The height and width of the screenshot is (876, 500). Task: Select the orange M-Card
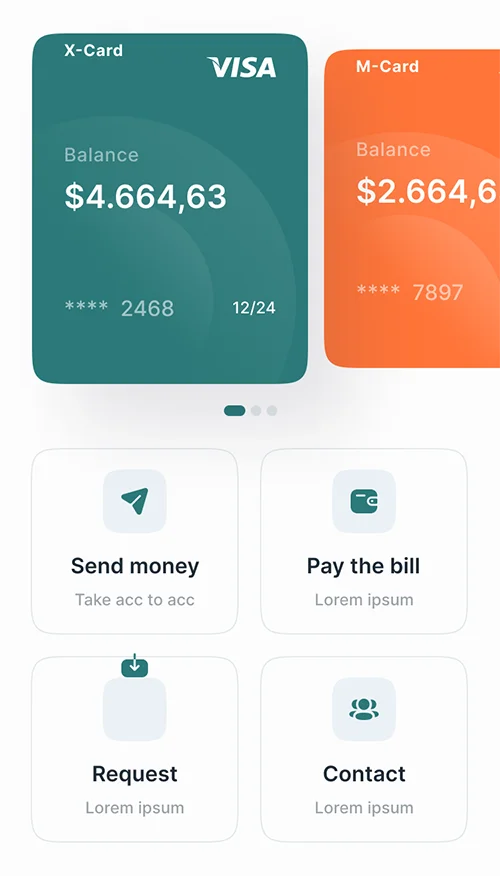(412, 208)
